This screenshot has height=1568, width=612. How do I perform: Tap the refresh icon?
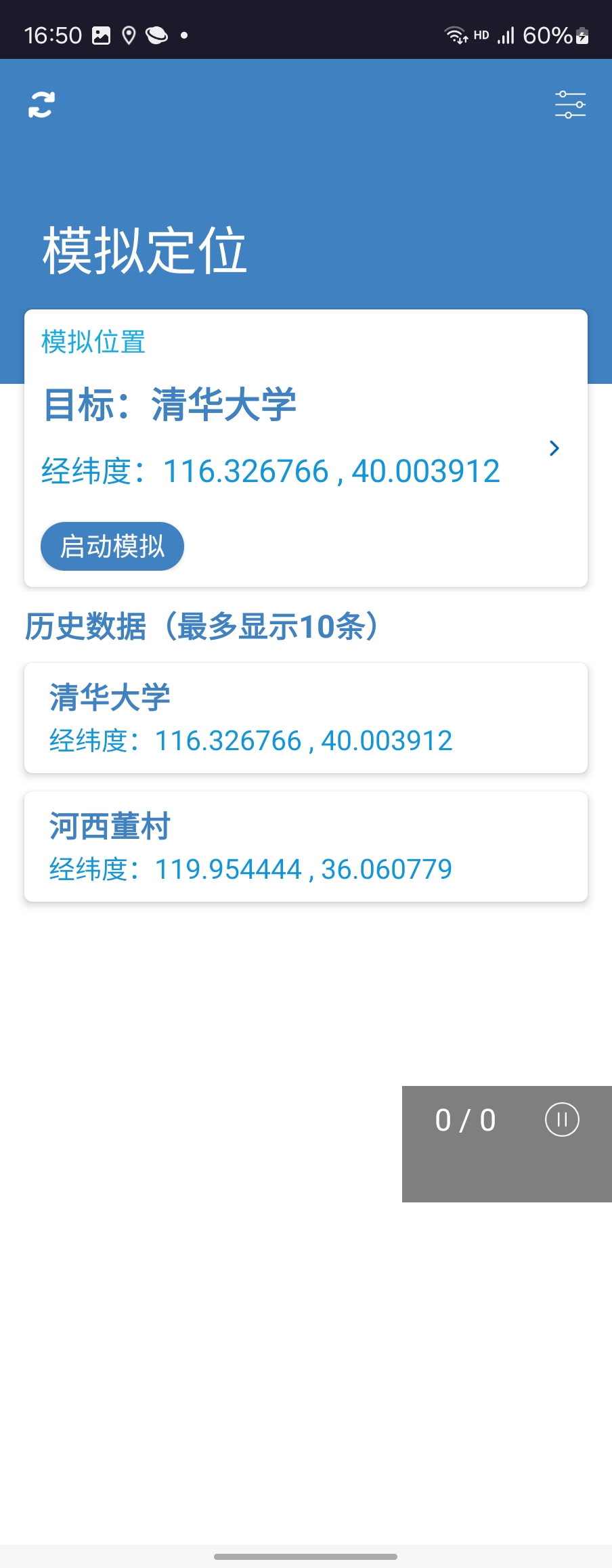tap(41, 105)
